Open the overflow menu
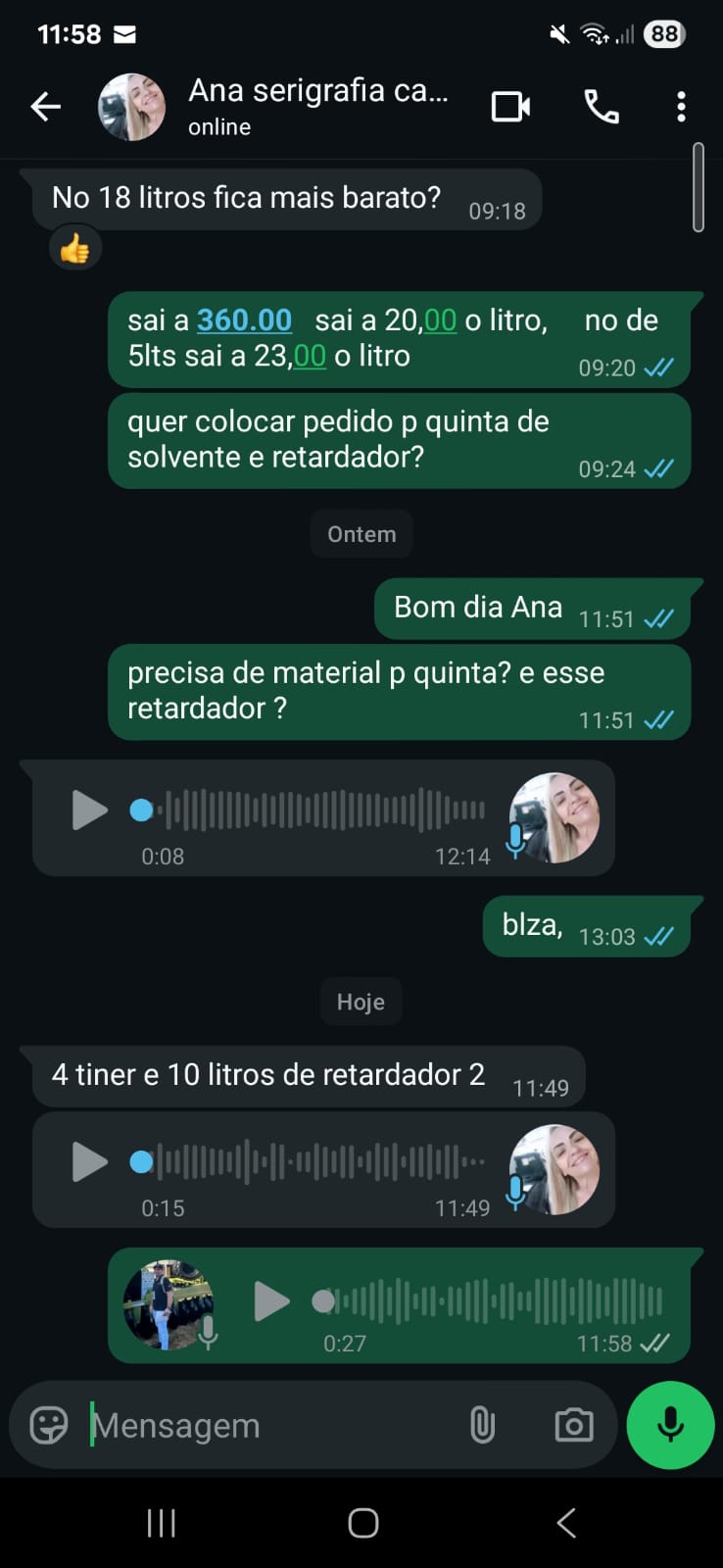This screenshot has height=1568, width=723. click(x=681, y=107)
